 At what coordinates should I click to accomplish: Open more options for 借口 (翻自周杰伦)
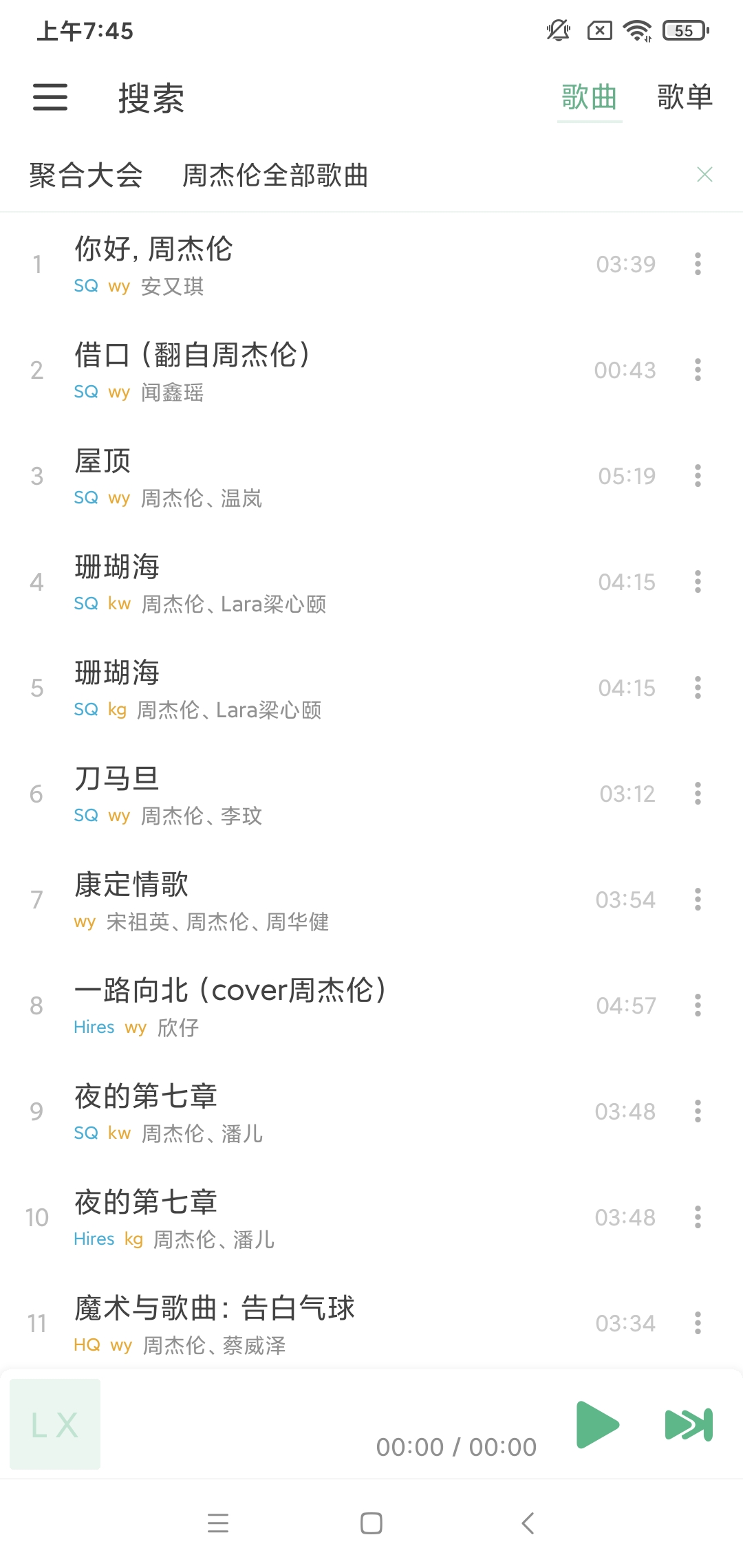(x=698, y=370)
